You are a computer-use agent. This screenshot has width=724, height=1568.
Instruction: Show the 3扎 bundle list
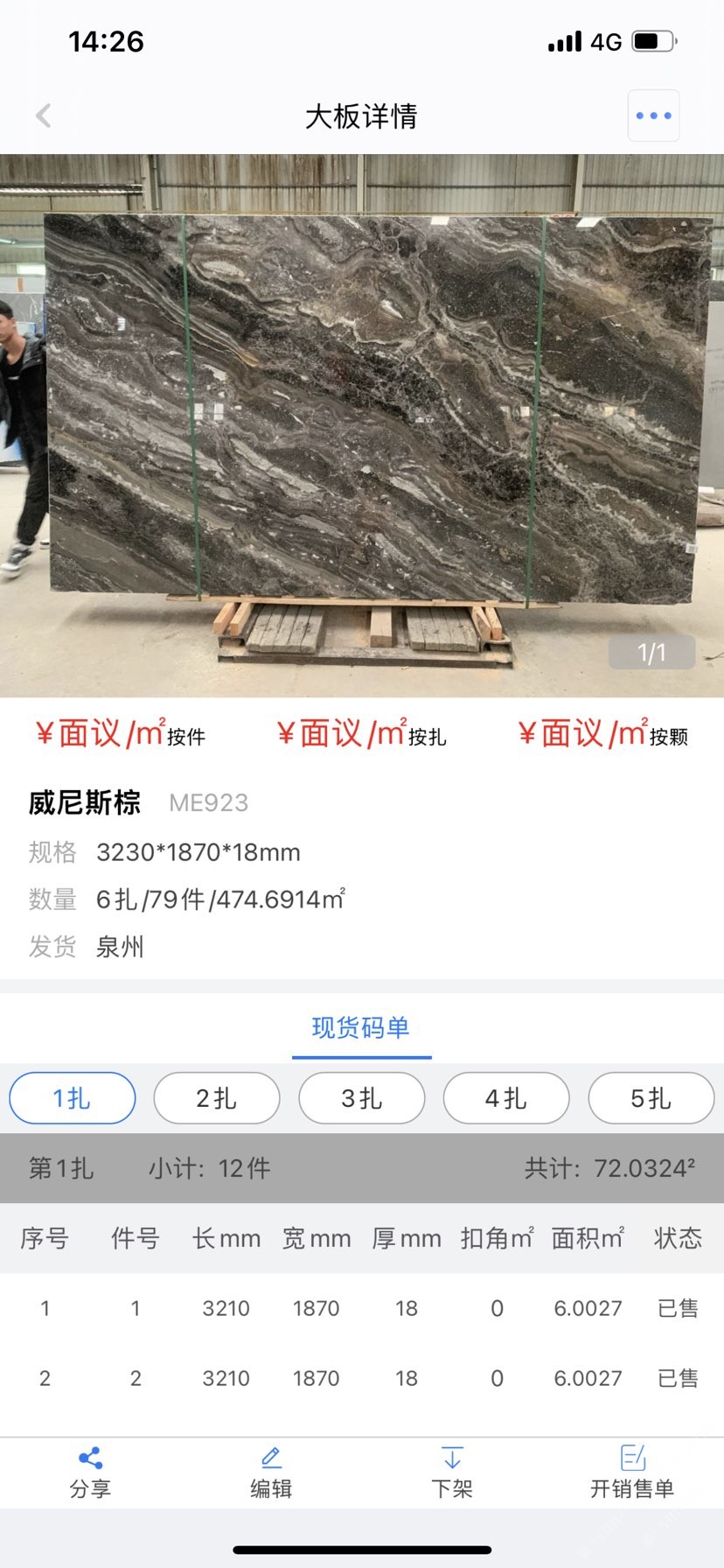pyautogui.click(x=362, y=1098)
